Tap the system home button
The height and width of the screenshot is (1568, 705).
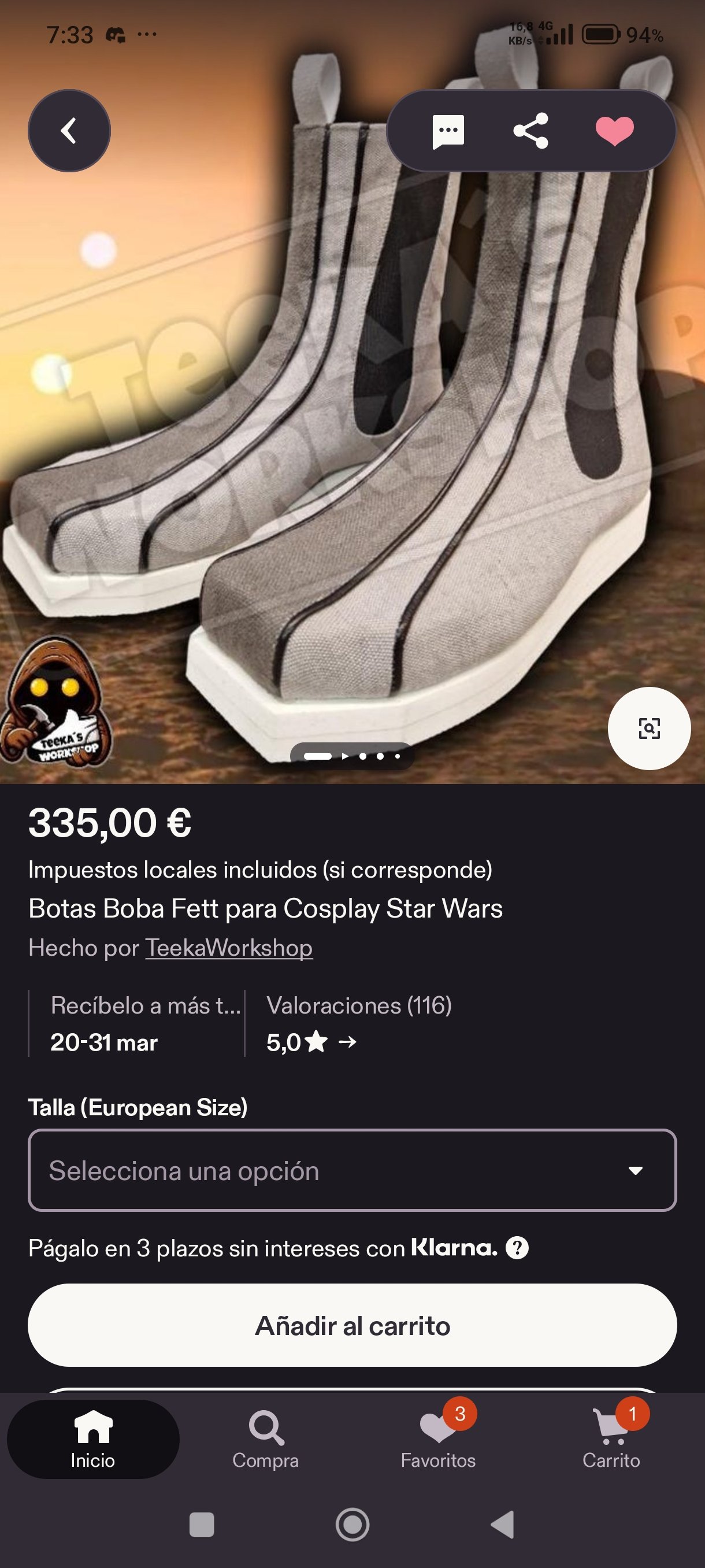pos(352,1525)
